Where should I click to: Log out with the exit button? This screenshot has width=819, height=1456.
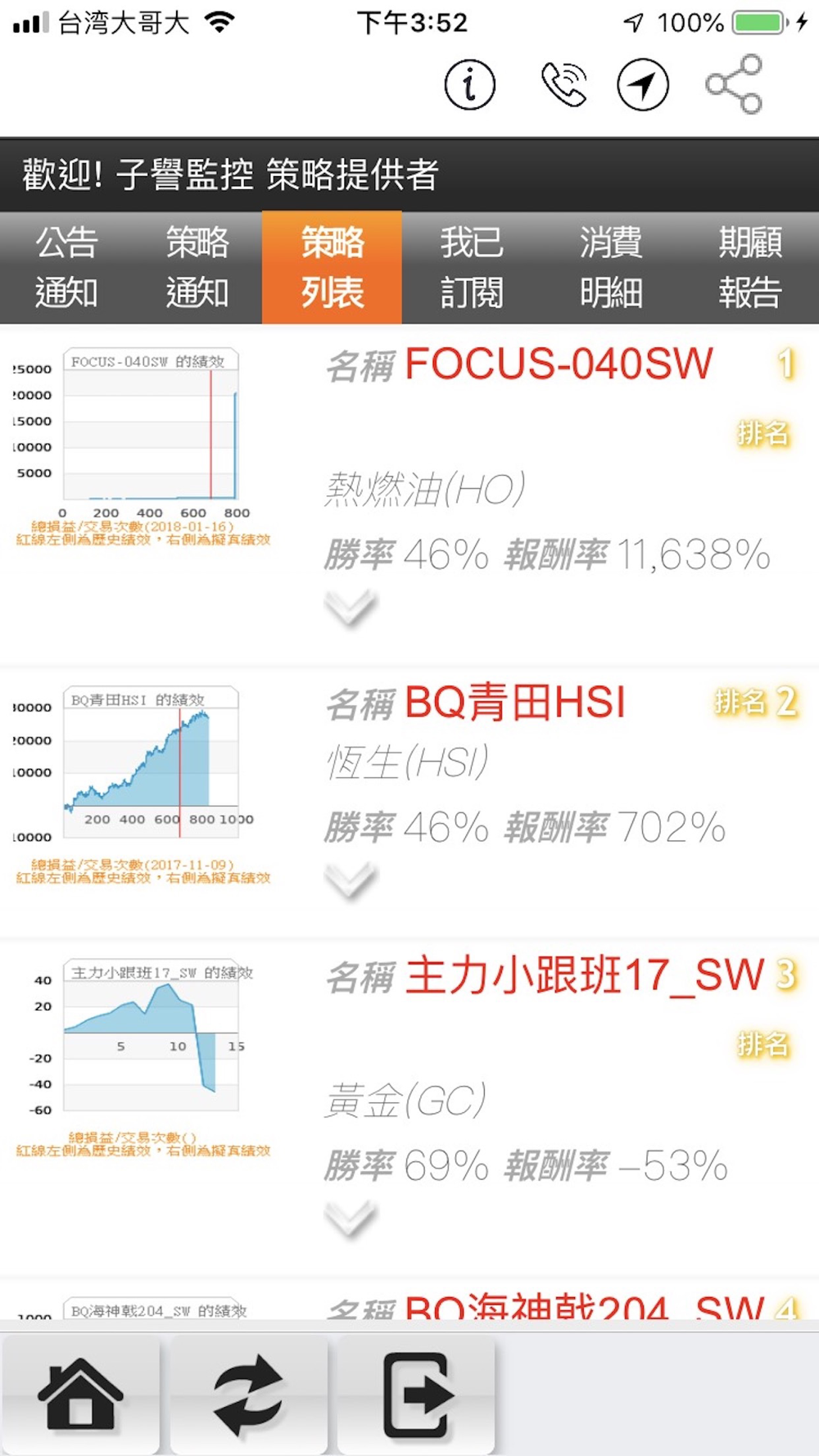click(416, 1395)
